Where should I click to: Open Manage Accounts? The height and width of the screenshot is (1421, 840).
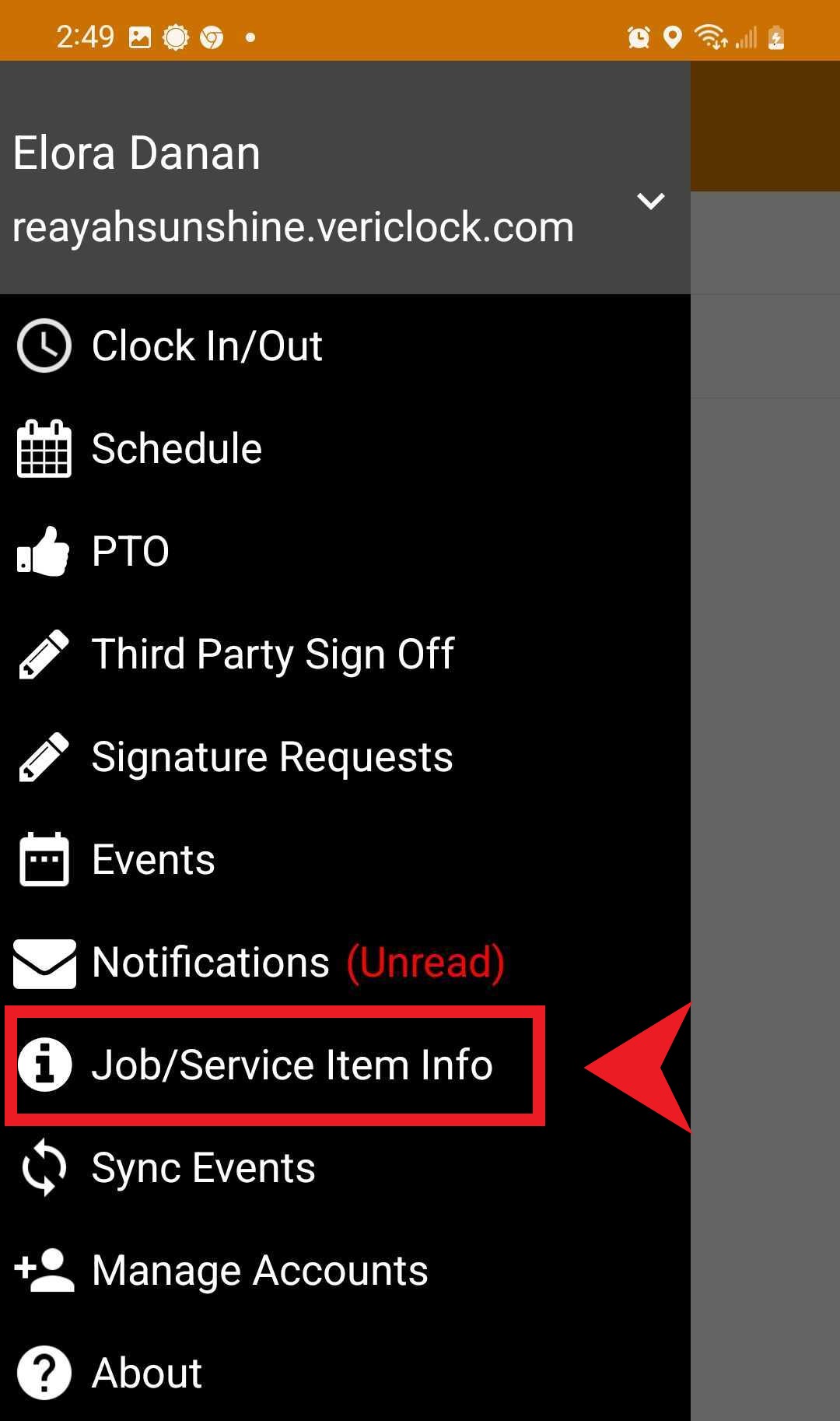point(345,1270)
